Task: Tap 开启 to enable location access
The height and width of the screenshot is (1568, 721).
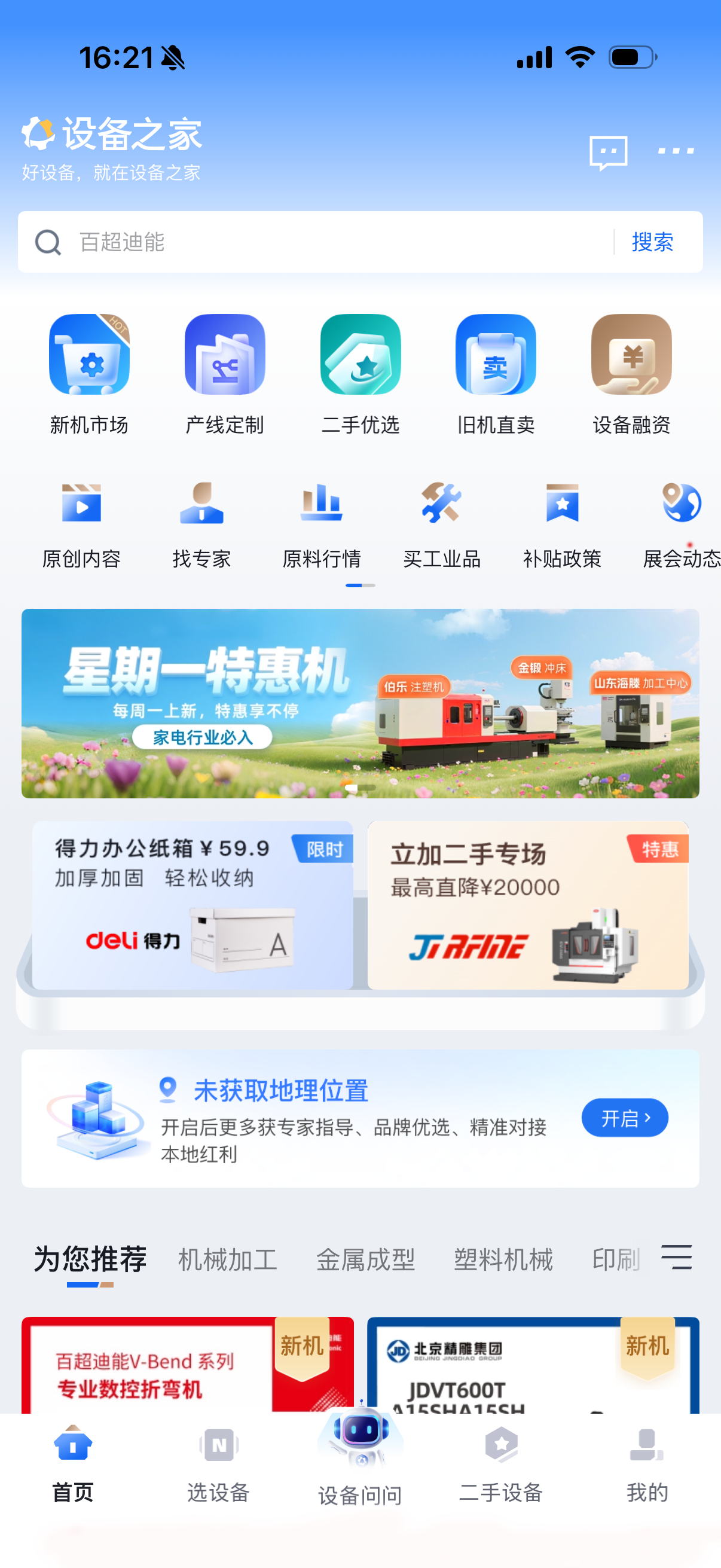Action: coord(624,1118)
